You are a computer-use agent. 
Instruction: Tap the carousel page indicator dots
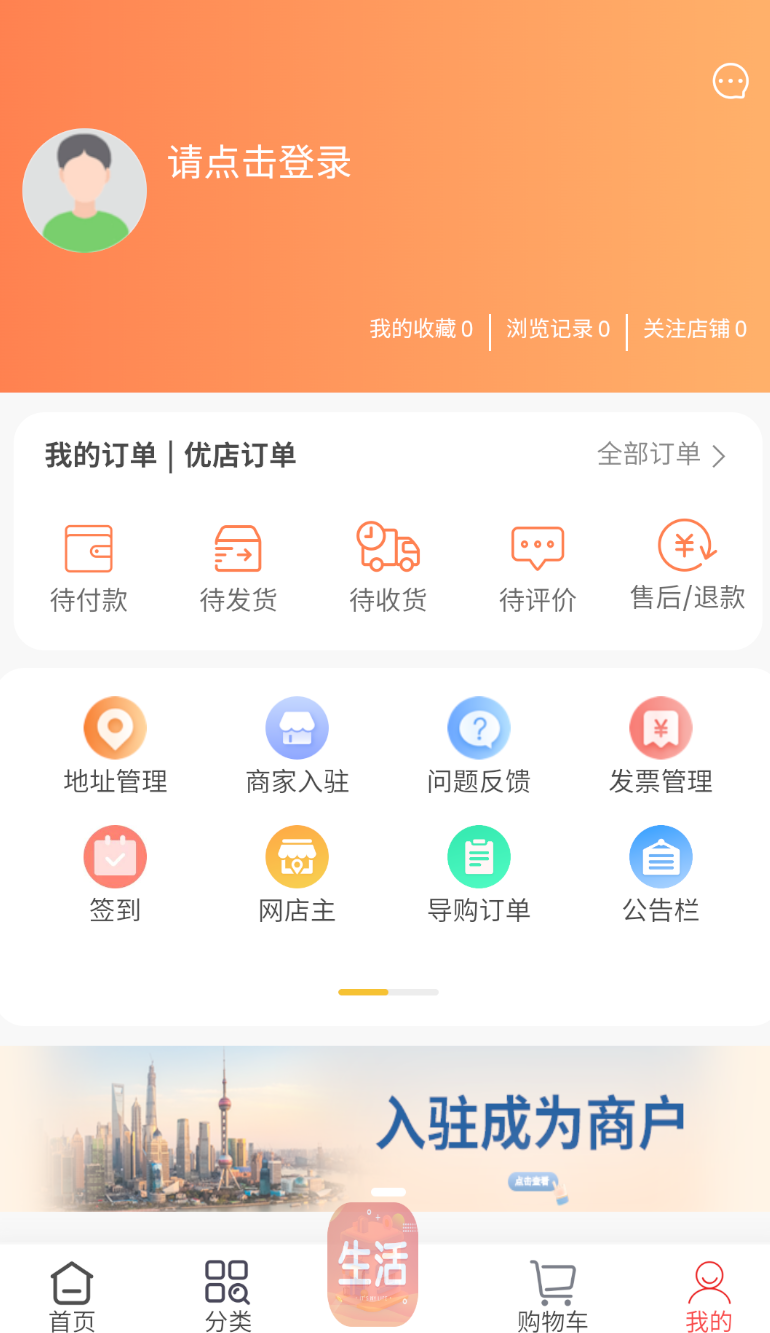click(388, 992)
